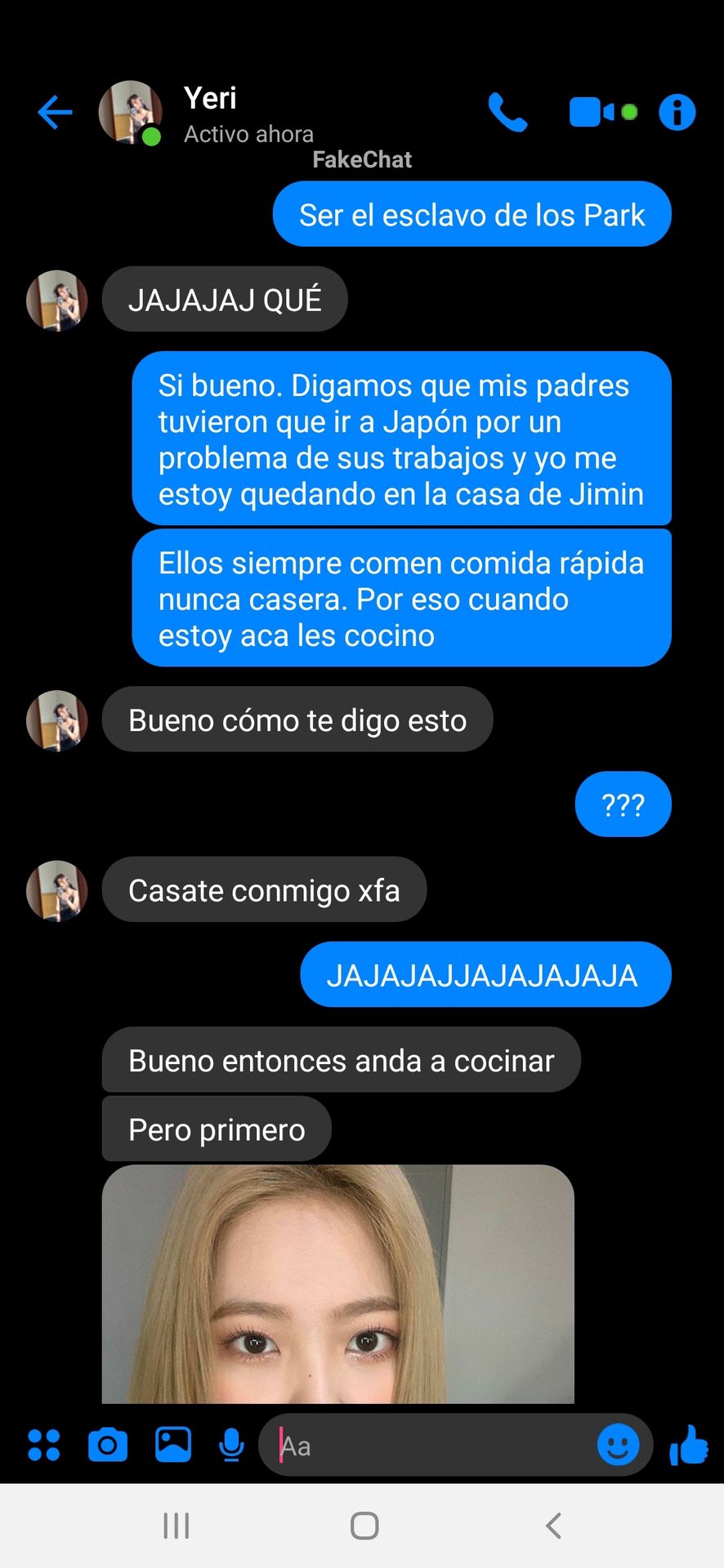Focus the Aa message text field
The image size is (724, 1568).
[433, 1445]
